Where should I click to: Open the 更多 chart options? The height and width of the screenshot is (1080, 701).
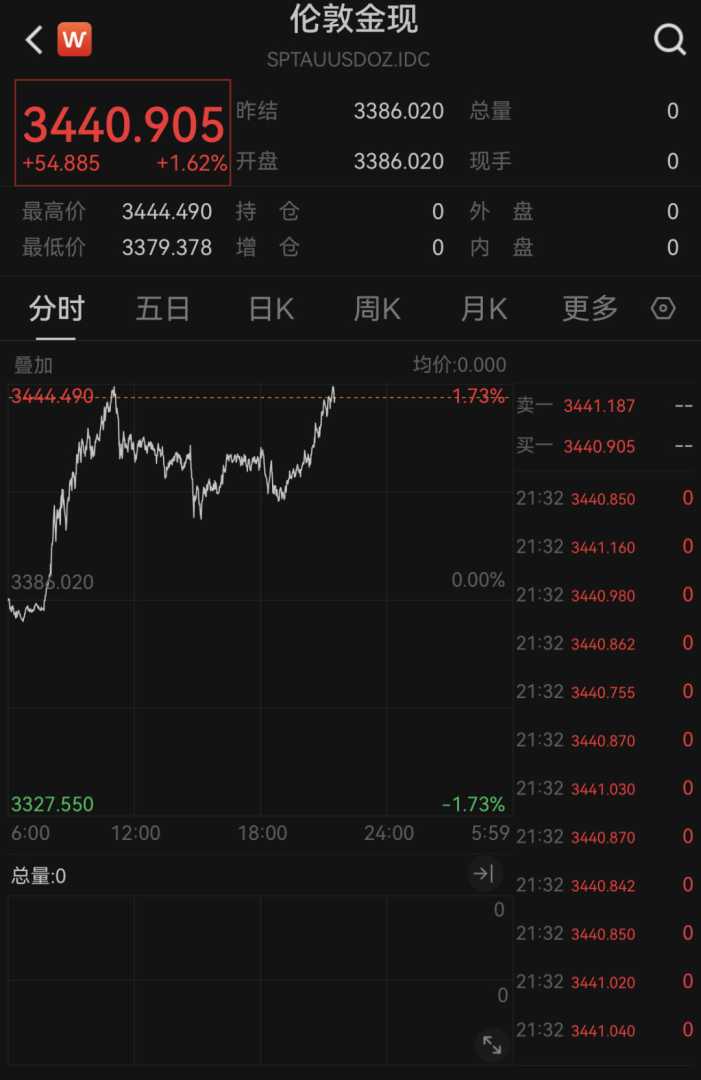pyautogui.click(x=590, y=309)
